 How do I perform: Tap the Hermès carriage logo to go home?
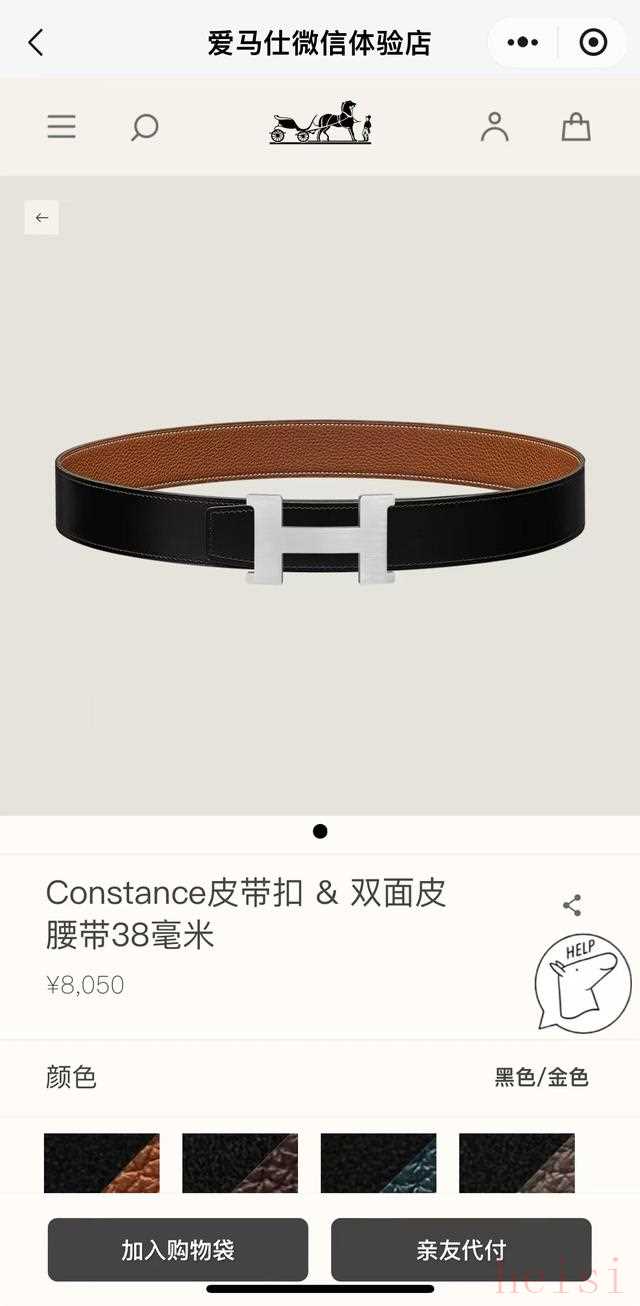pyautogui.click(x=320, y=123)
